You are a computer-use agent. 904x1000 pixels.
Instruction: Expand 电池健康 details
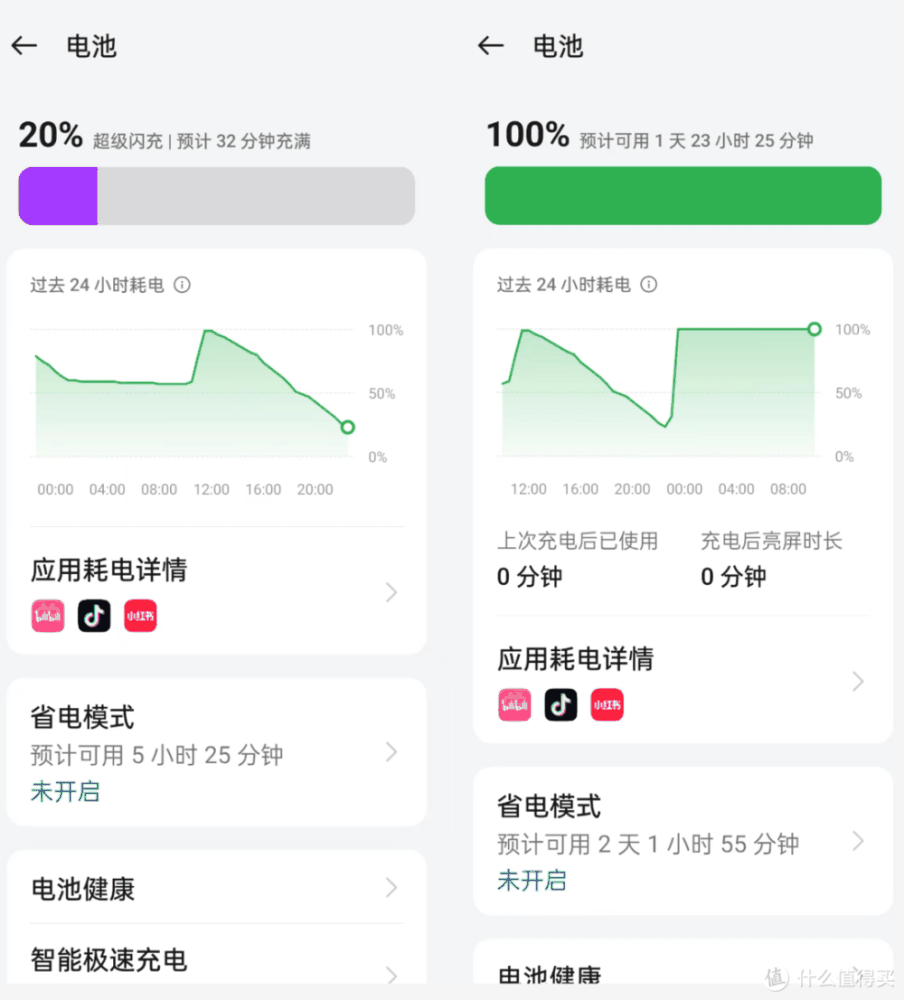[x=393, y=888]
